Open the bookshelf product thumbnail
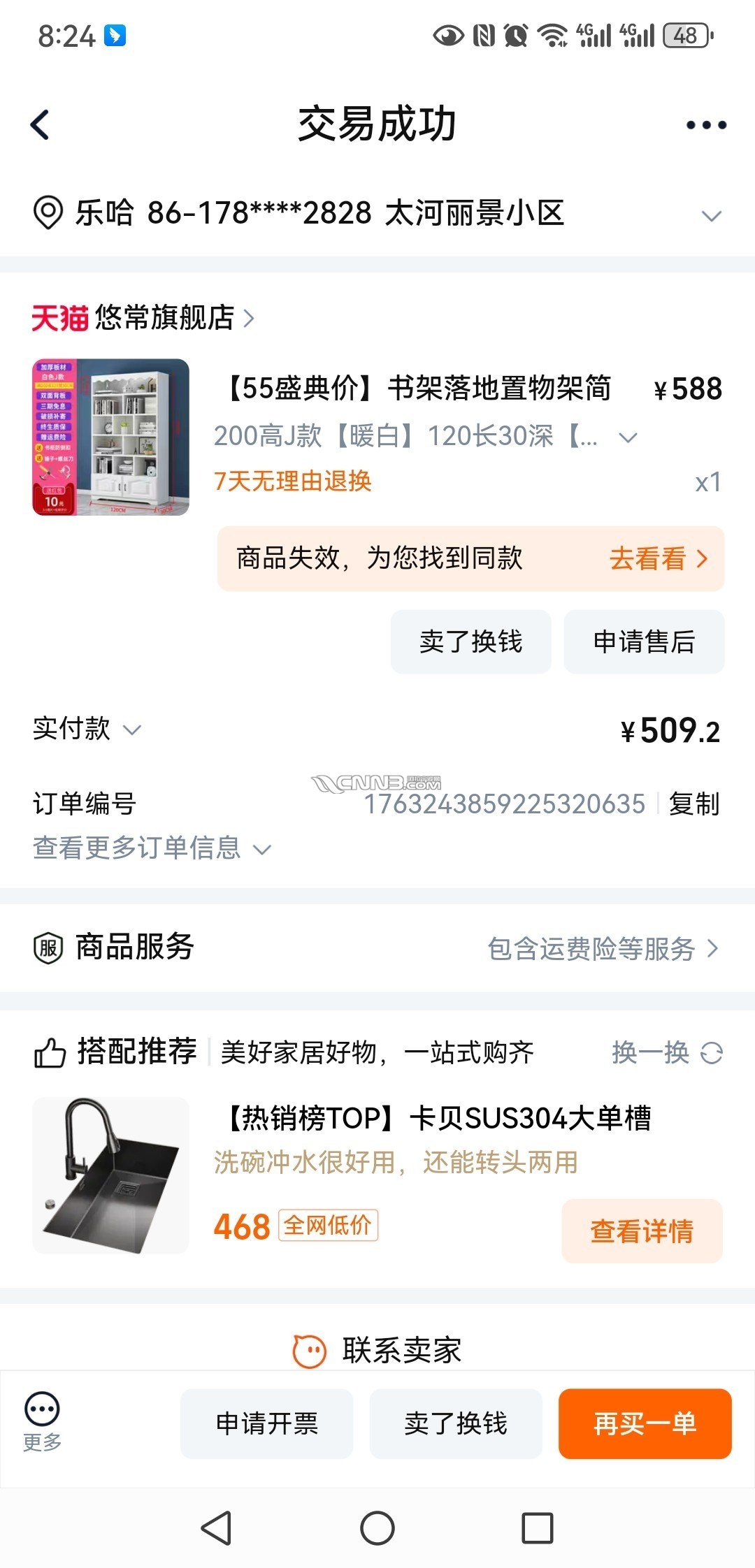Viewport: 755px width, 1568px height. [x=111, y=437]
